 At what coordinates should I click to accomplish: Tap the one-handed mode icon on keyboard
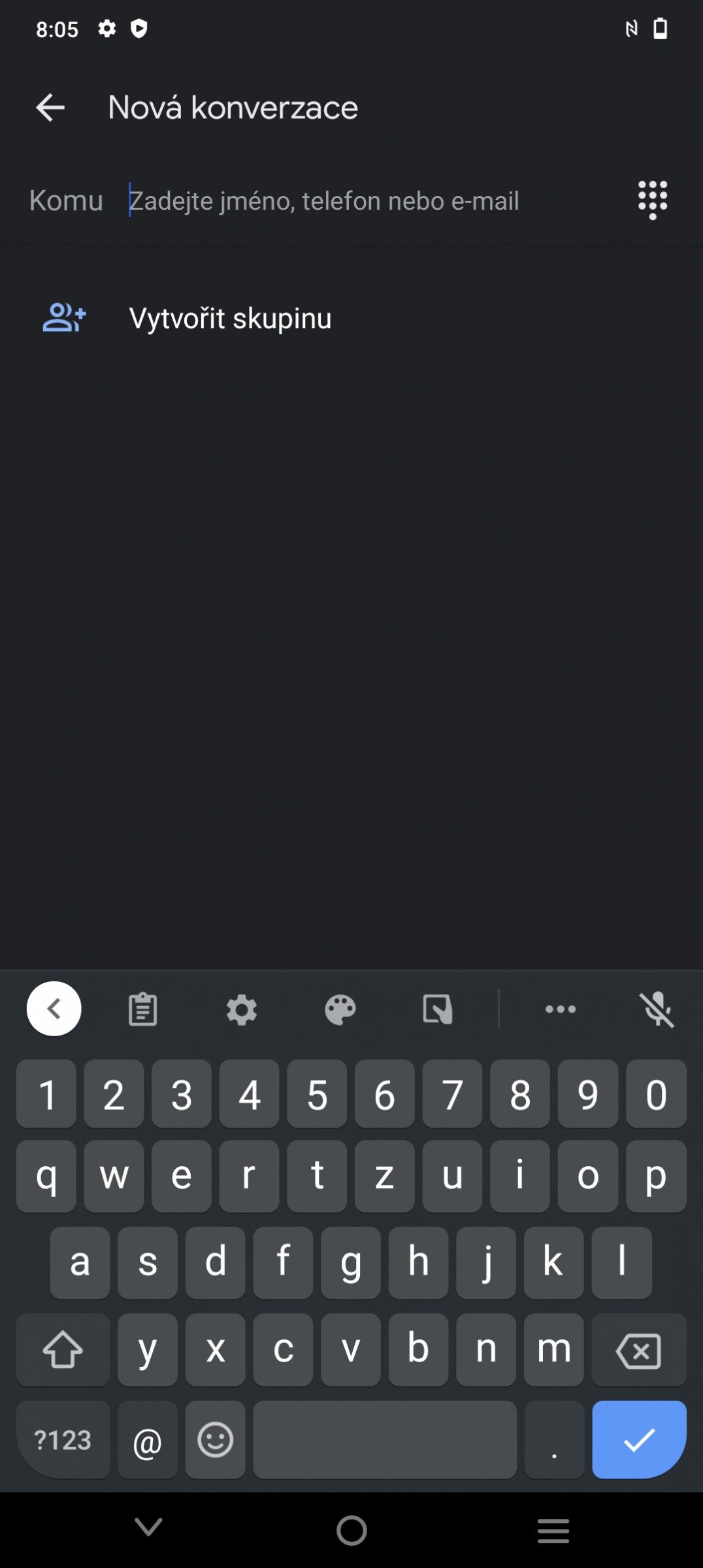438,1009
